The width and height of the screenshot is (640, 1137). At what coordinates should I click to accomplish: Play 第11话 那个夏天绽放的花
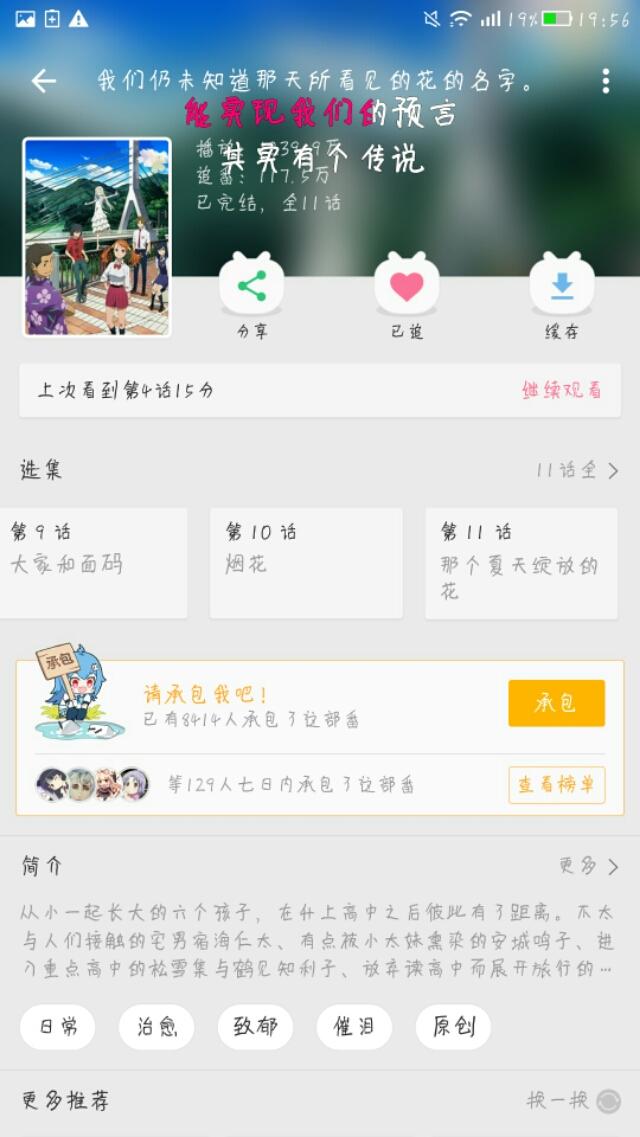[520, 562]
